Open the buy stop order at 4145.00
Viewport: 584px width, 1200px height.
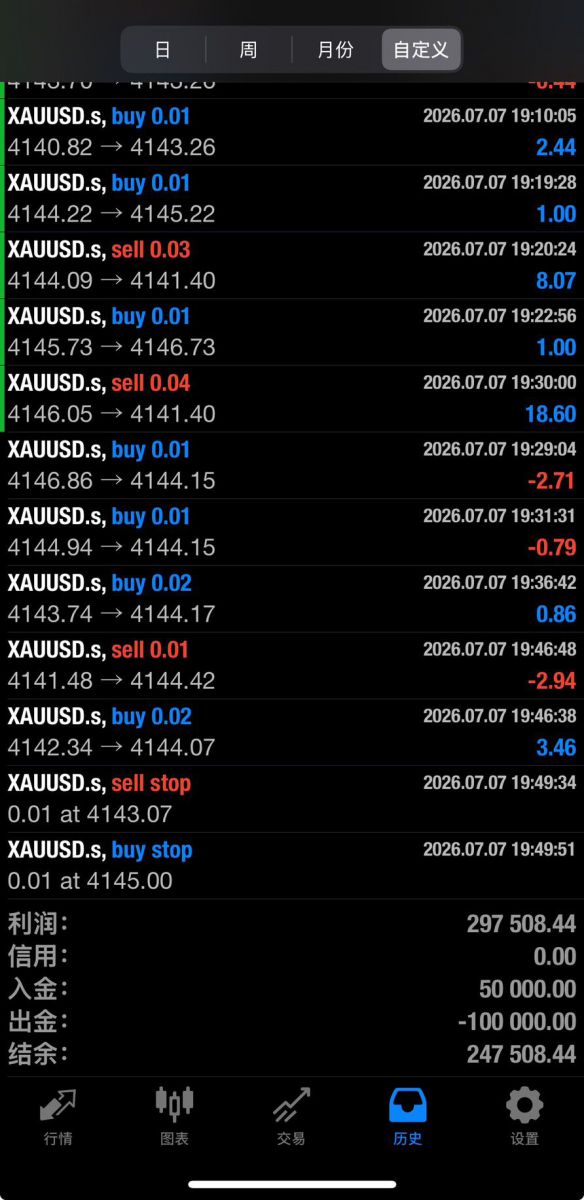pyautogui.click(x=292, y=866)
